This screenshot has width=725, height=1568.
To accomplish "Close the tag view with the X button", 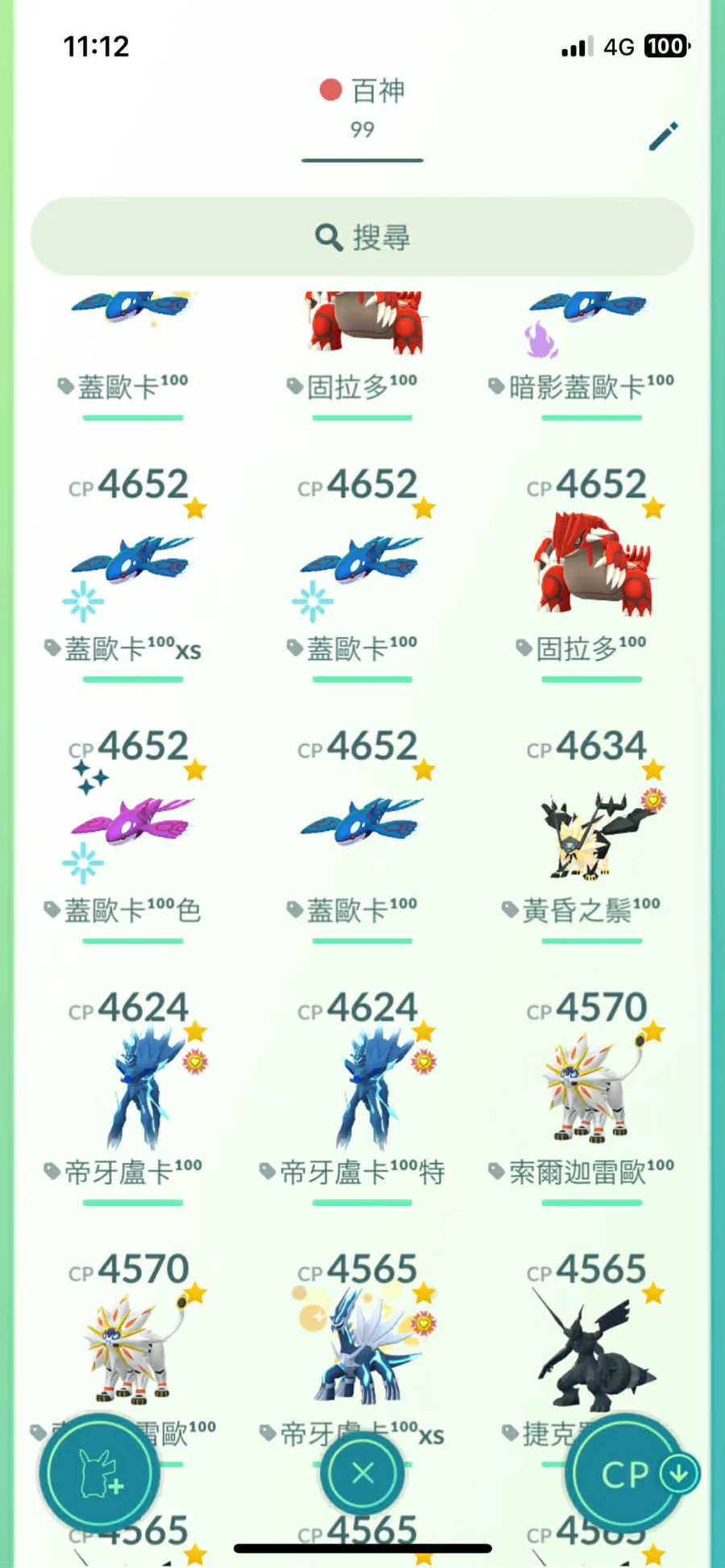I will [362, 1473].
